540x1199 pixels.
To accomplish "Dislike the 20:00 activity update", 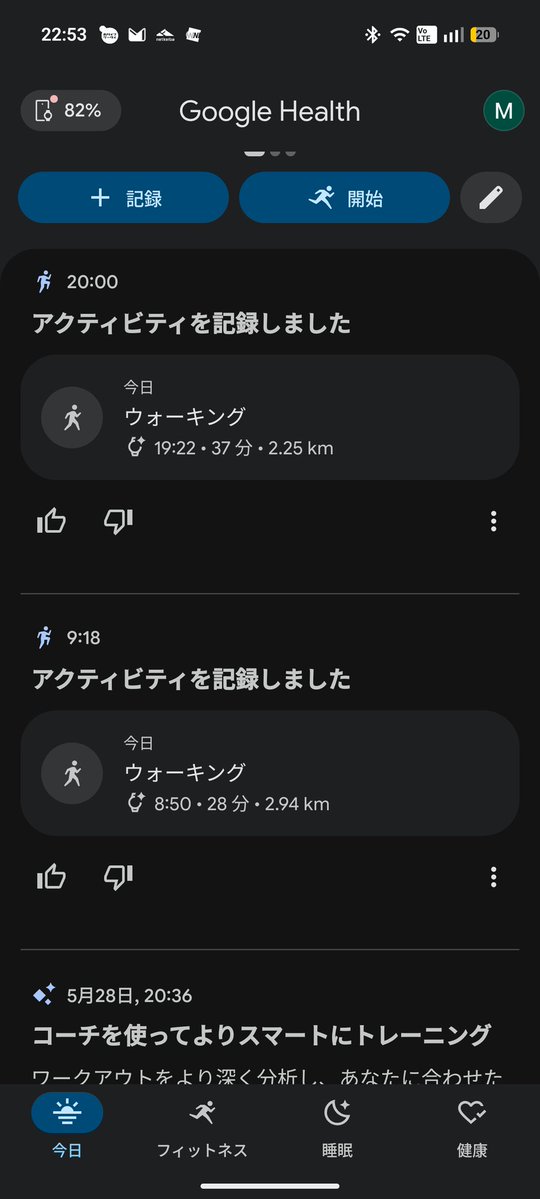I will click(x=119, y=522).
